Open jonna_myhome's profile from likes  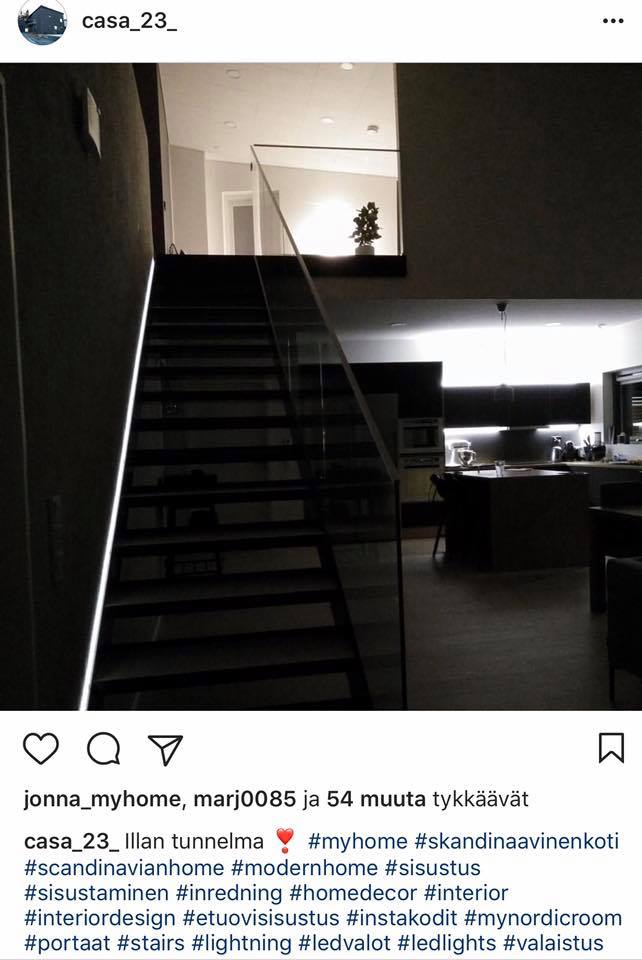pos(100,799)
